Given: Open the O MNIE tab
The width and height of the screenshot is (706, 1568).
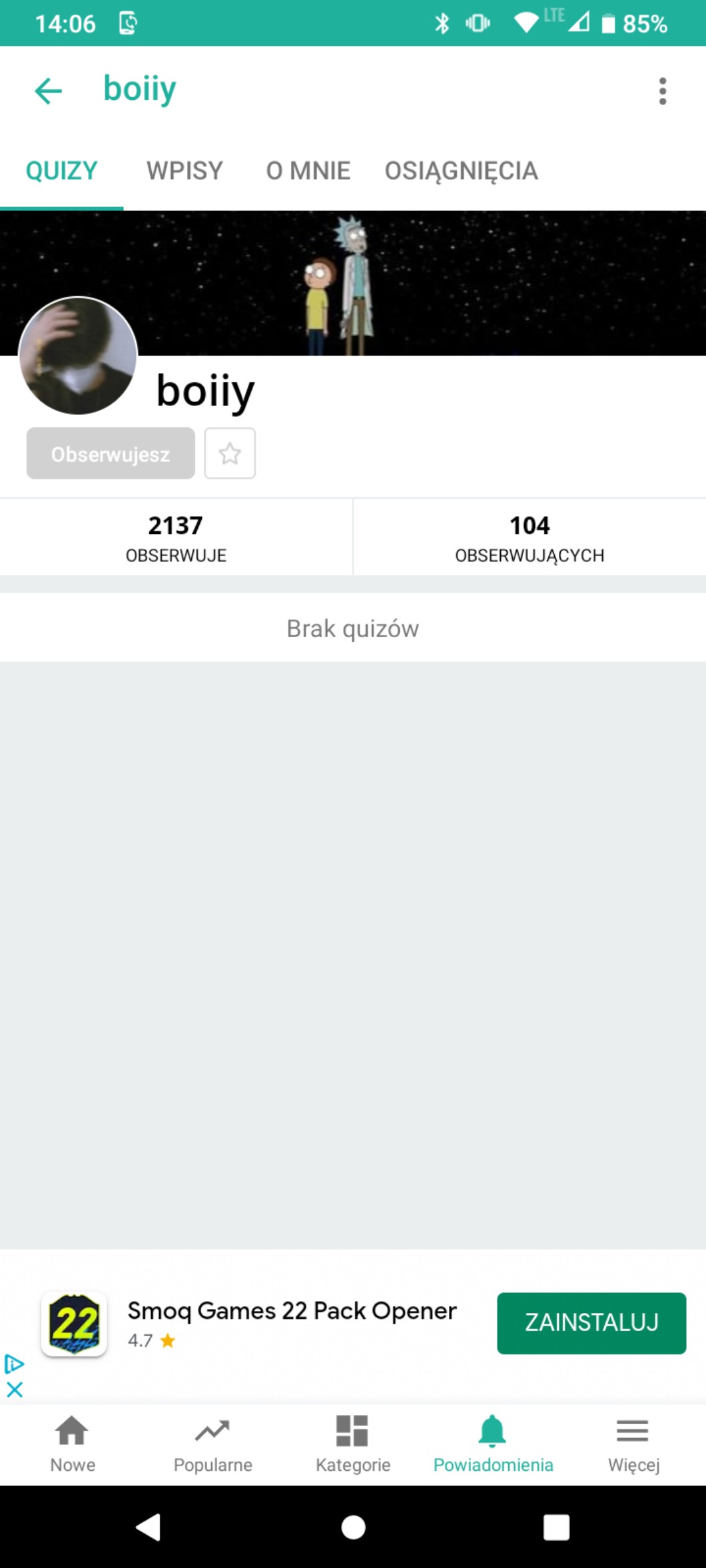Looking at the screenshot, I should pos(308,171).
